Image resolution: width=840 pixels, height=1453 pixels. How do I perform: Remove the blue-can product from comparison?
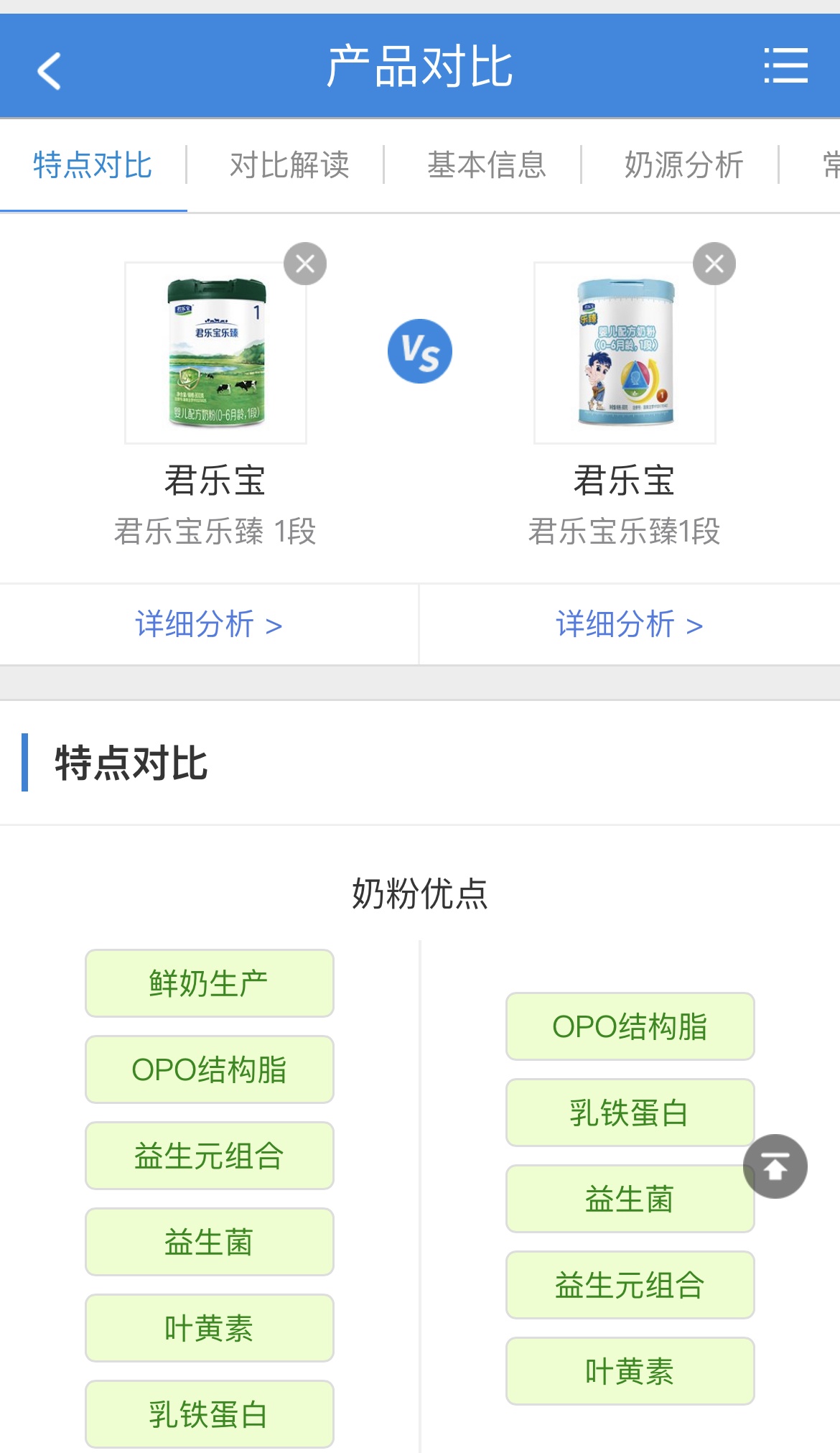(x=714, y=264)
